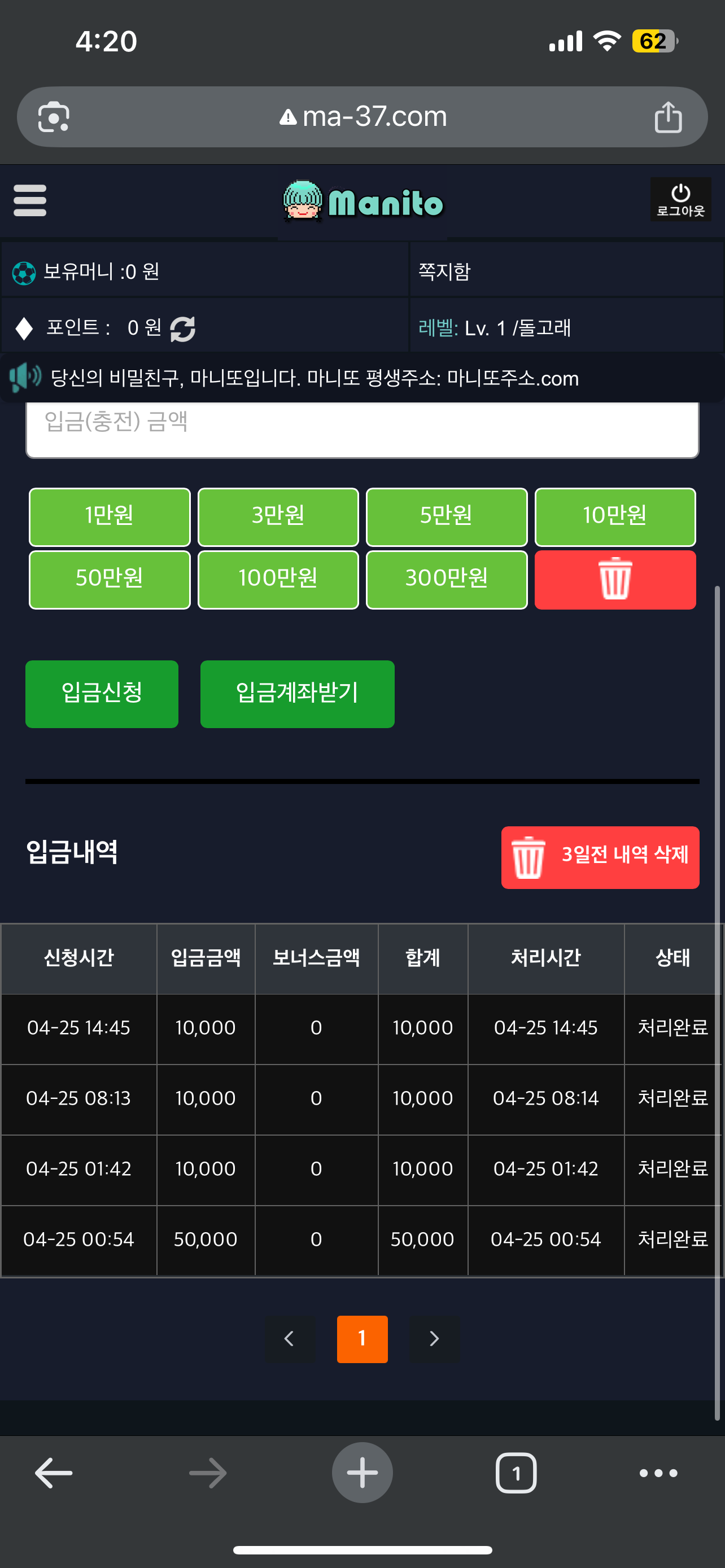Image resolution: width=725 pixels, height=1568 pixels.
Task: Go to the previous page arrow in pagination
Action: point(290,1339)
